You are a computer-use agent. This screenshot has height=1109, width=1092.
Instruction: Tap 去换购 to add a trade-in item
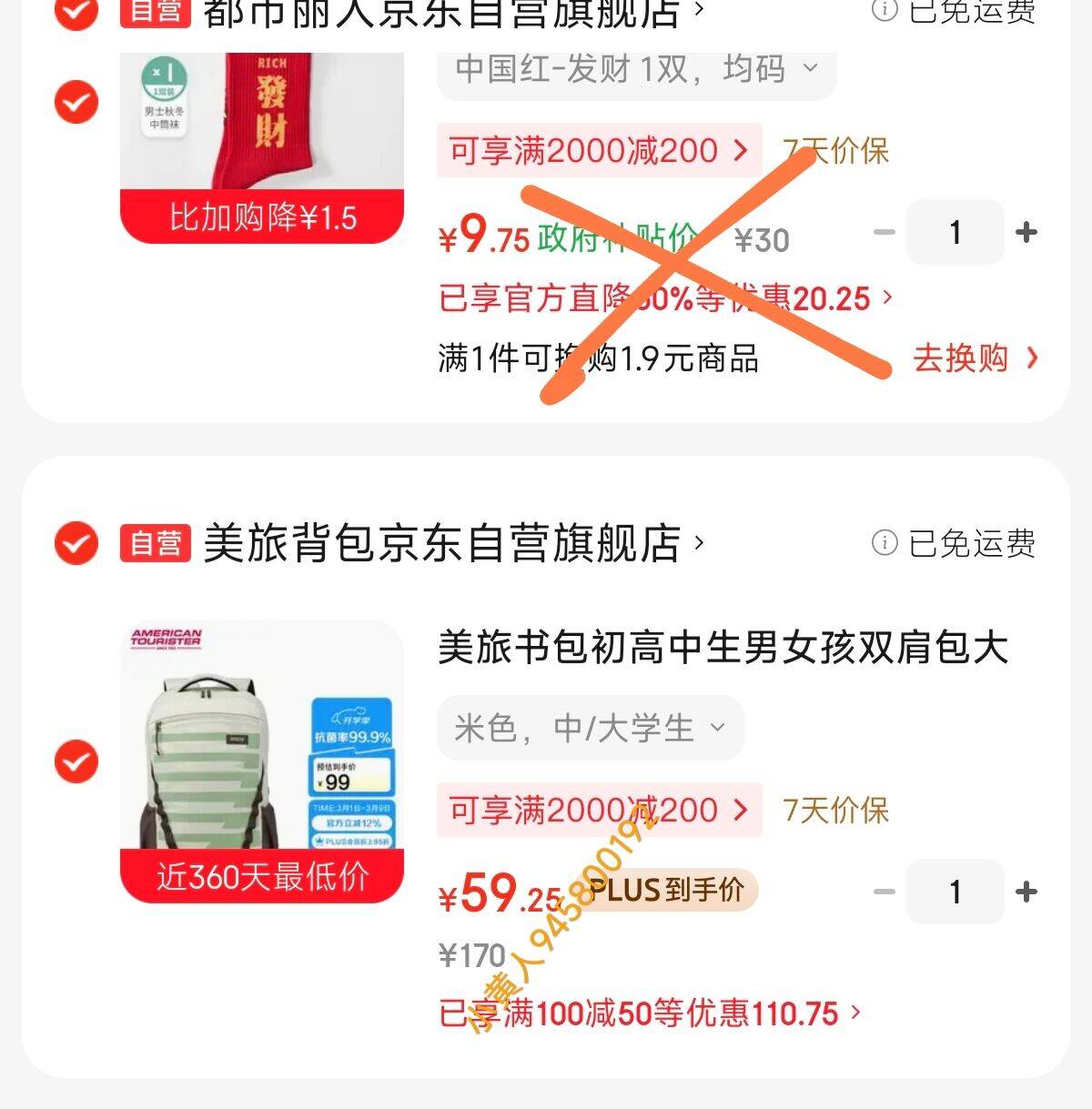point(974,358)
